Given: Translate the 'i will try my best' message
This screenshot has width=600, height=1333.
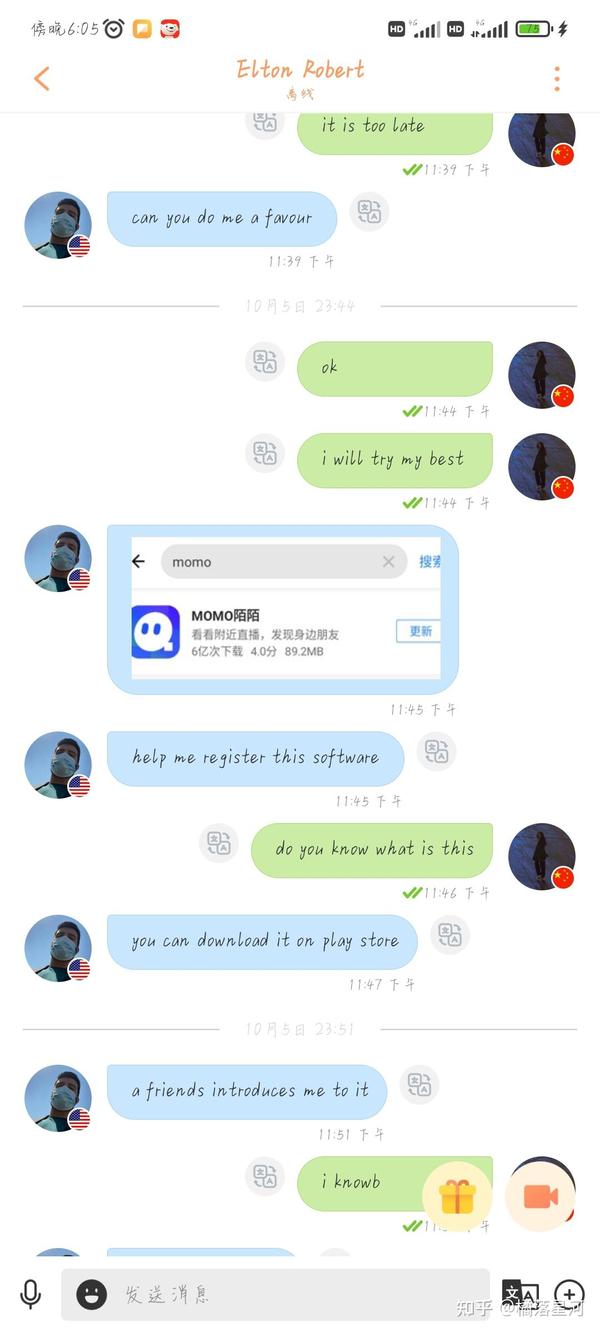Looking at the screenshot, I should point(265,453).
